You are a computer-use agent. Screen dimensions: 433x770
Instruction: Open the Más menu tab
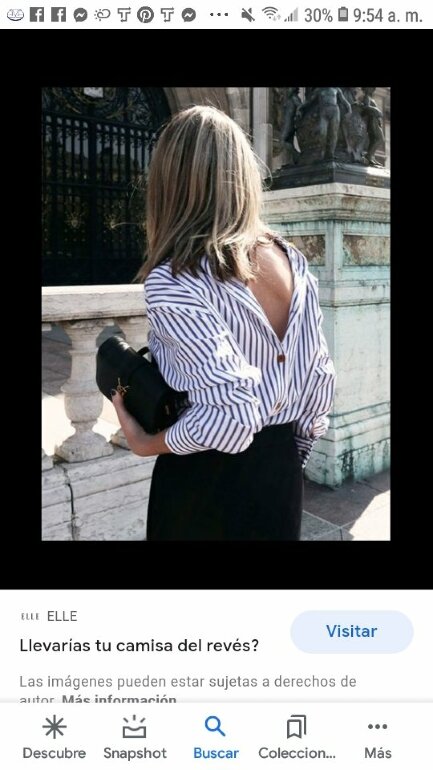[x=377, y=737]
